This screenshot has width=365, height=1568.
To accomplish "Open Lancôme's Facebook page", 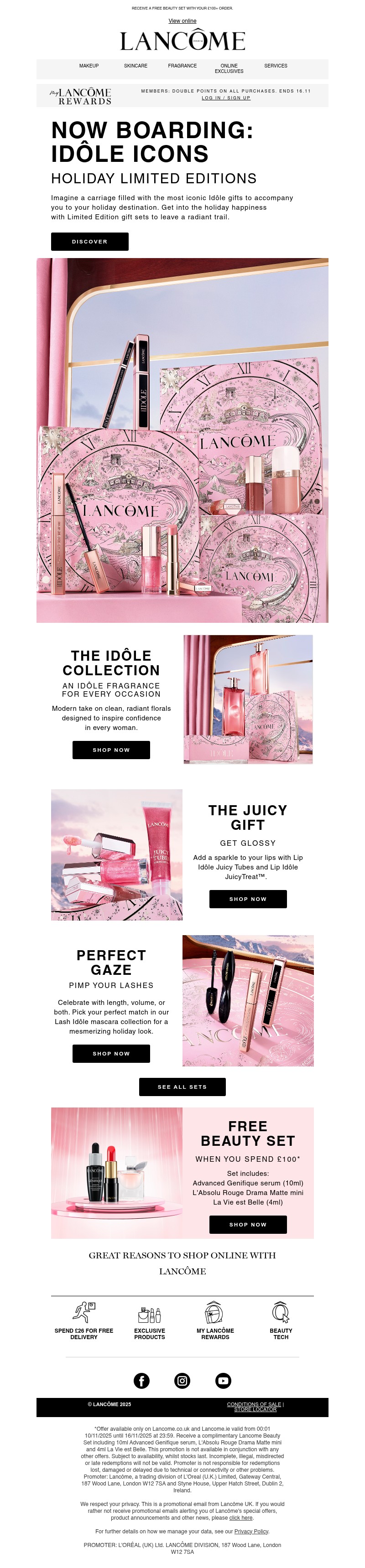I will [141, 1381].
